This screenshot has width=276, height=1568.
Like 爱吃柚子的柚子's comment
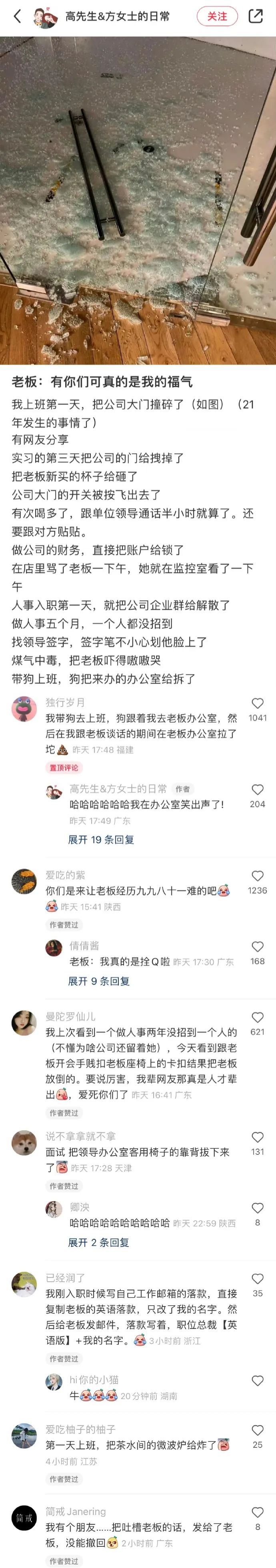[x=257, y=1430]
